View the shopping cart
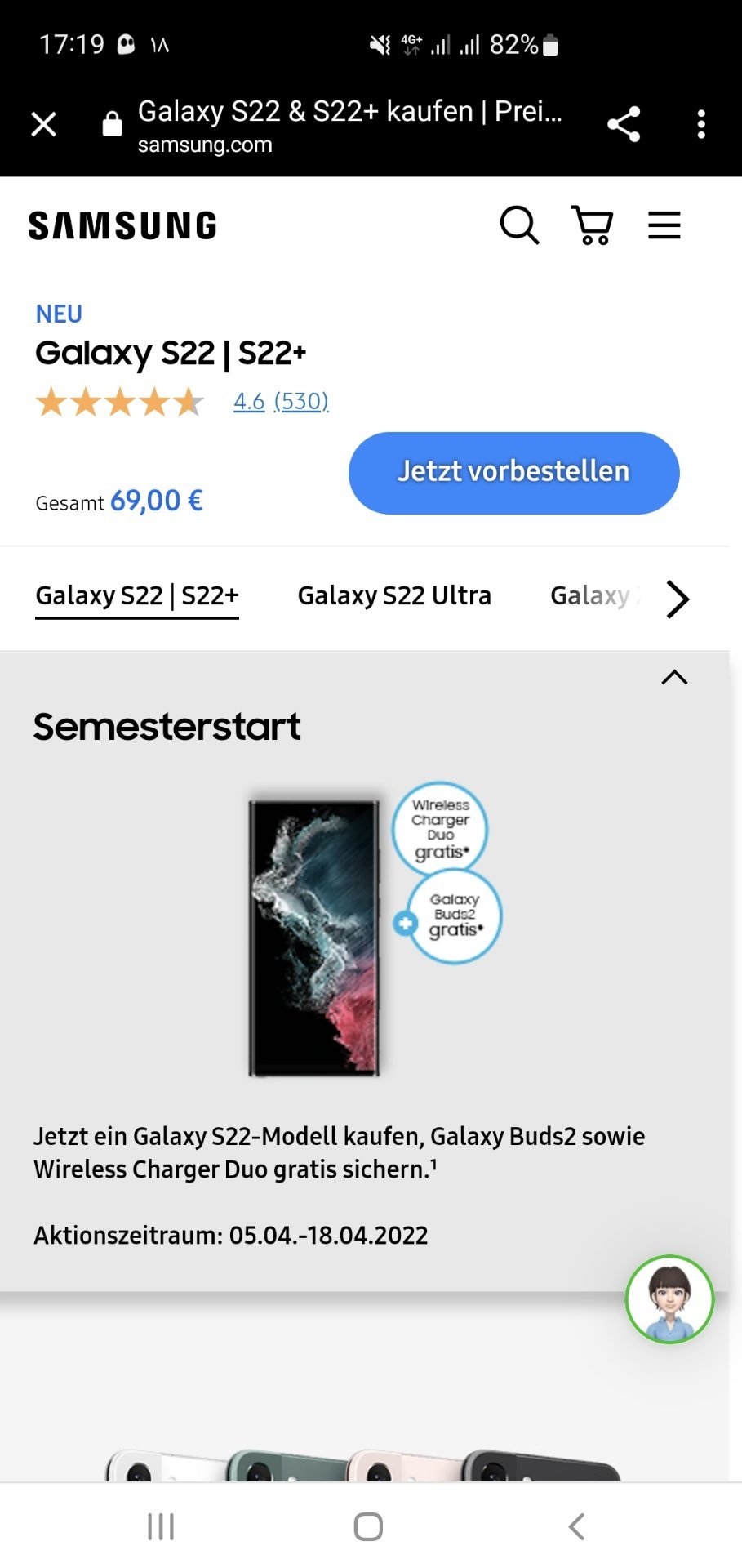This screenshot has width=742, height=1568. [x=593, y=225]
